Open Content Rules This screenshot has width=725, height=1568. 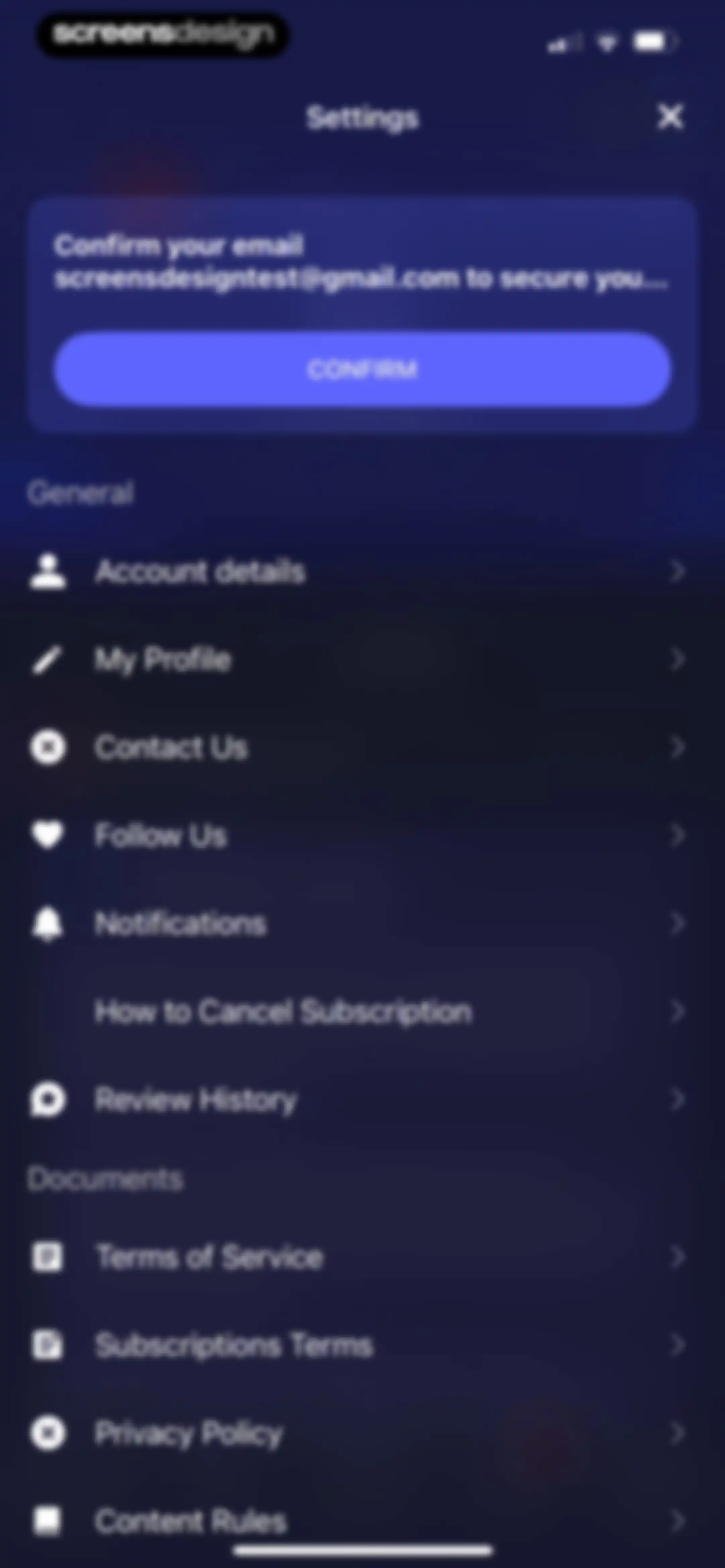click(362, 1521)
